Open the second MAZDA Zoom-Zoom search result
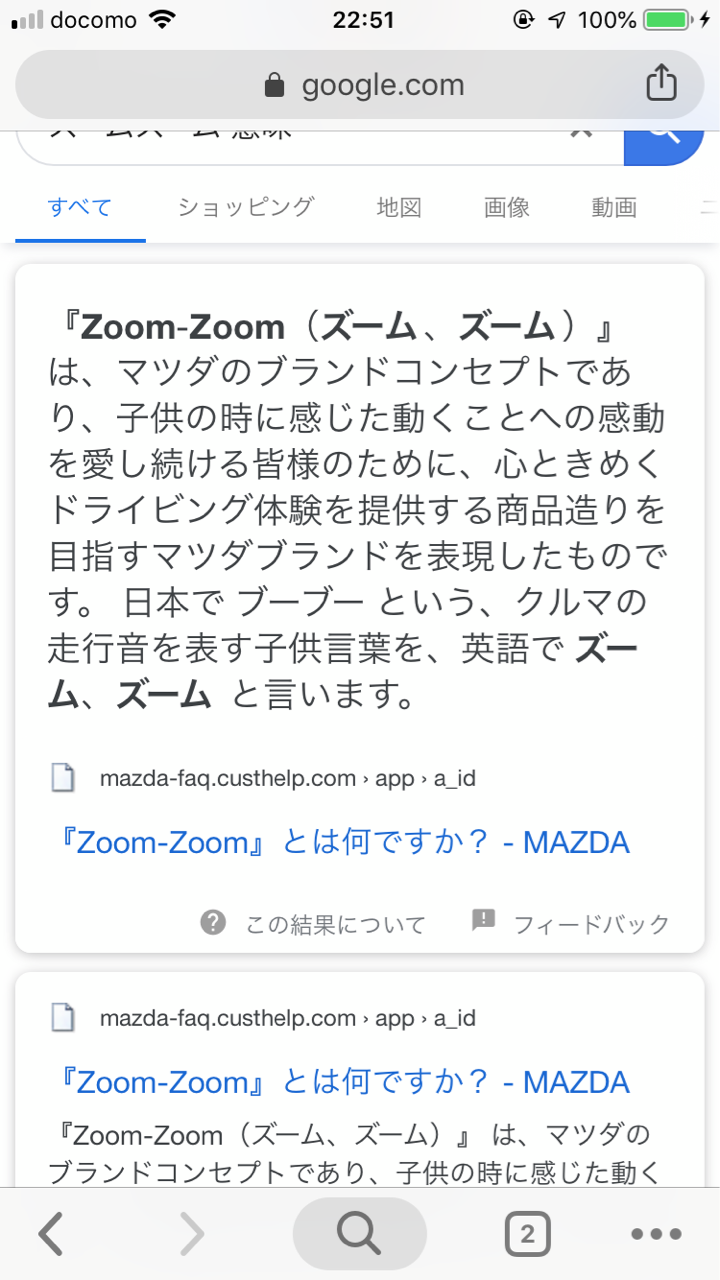This screenshot has height=1280, width=720. tap(340, 1081)
